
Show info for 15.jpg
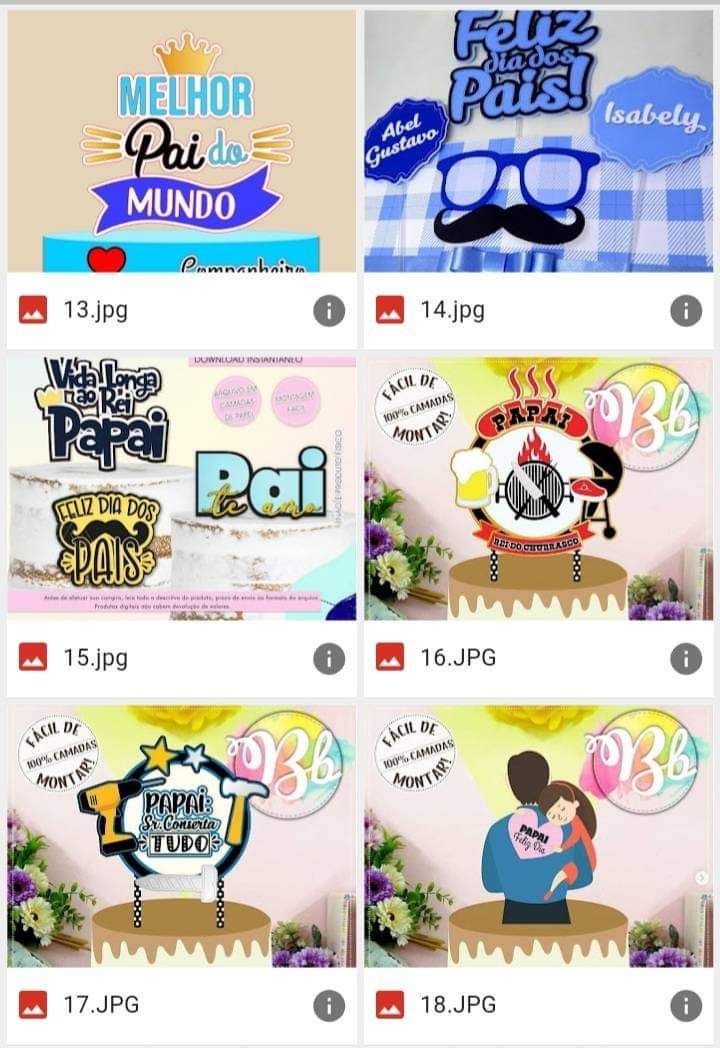[328, 658]
